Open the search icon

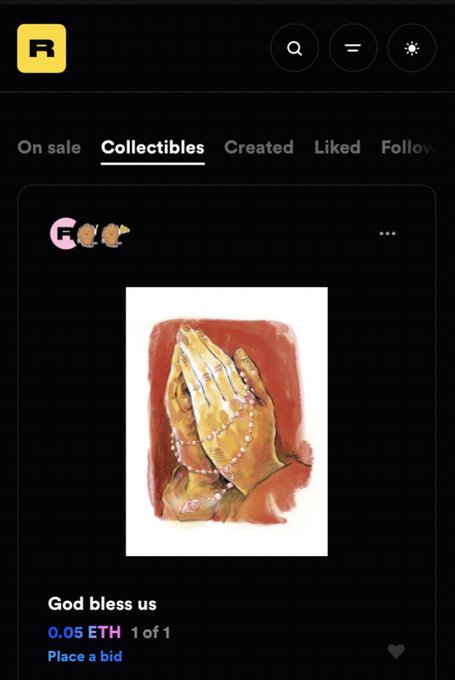295,48
